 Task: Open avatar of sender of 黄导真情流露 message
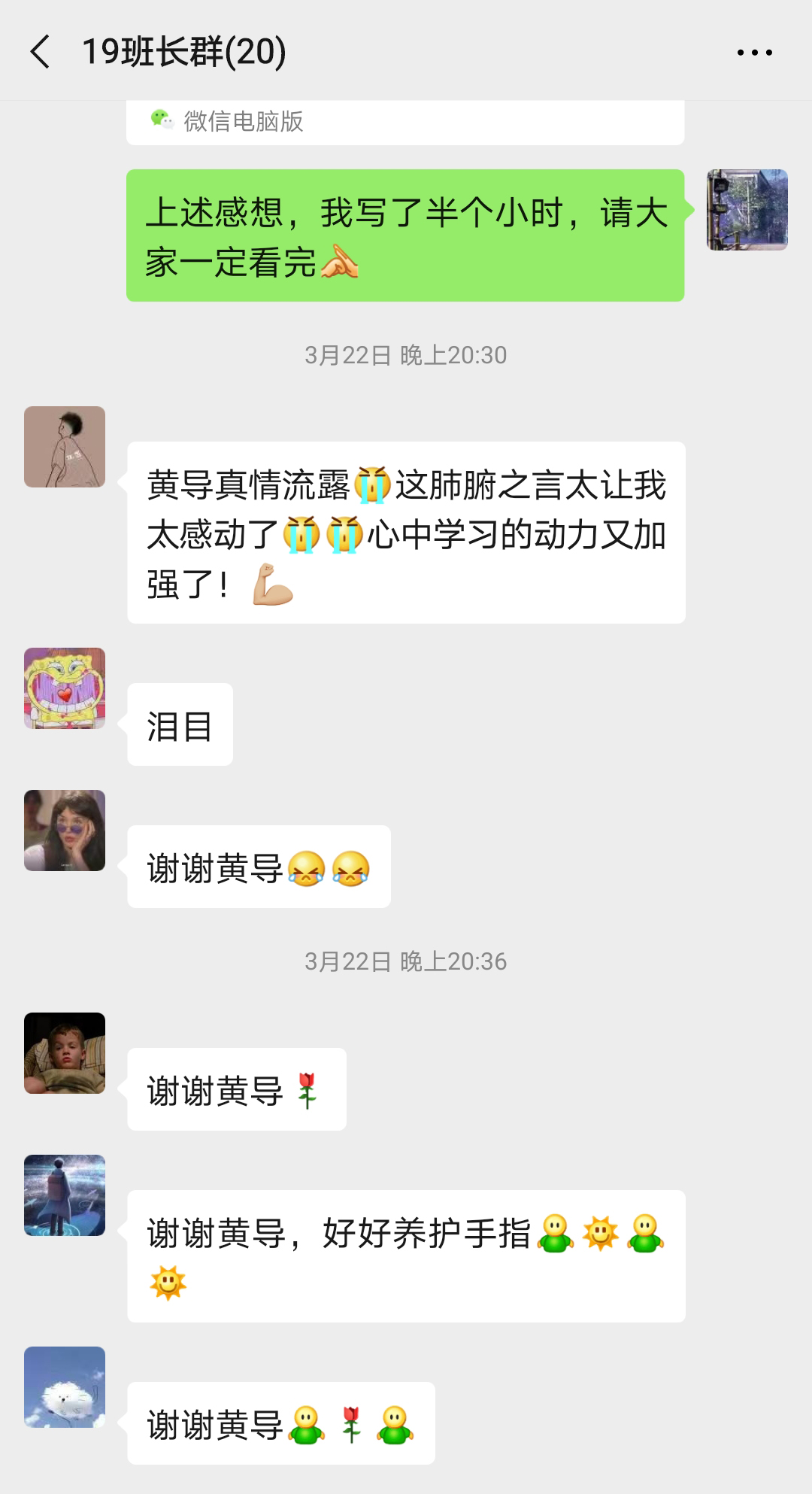tap(65, 447)
